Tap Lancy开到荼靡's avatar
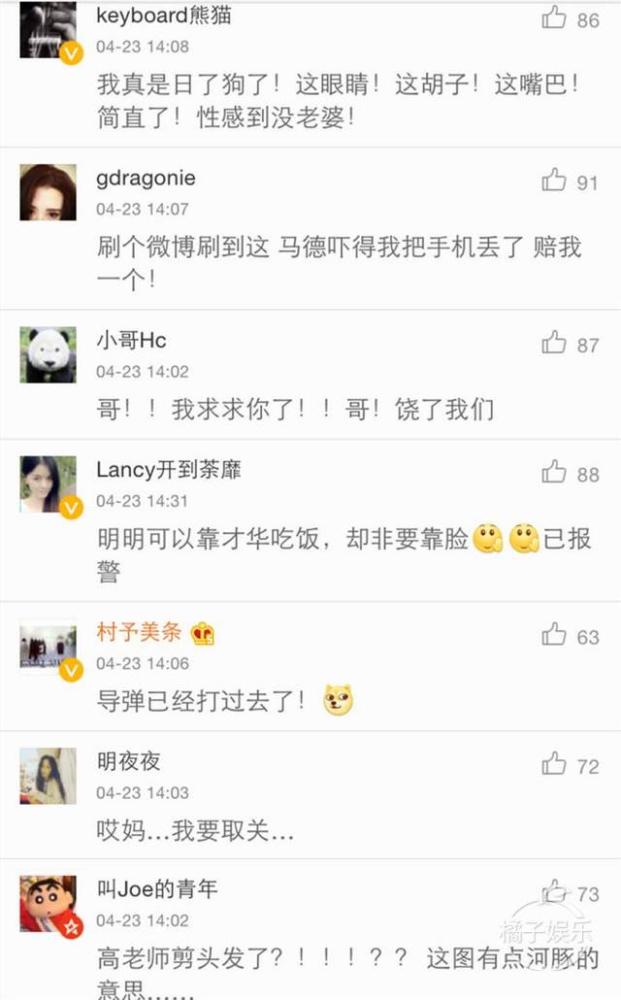Image resolution: width=621 pixels, height=1000 pixels. point(48,485)
